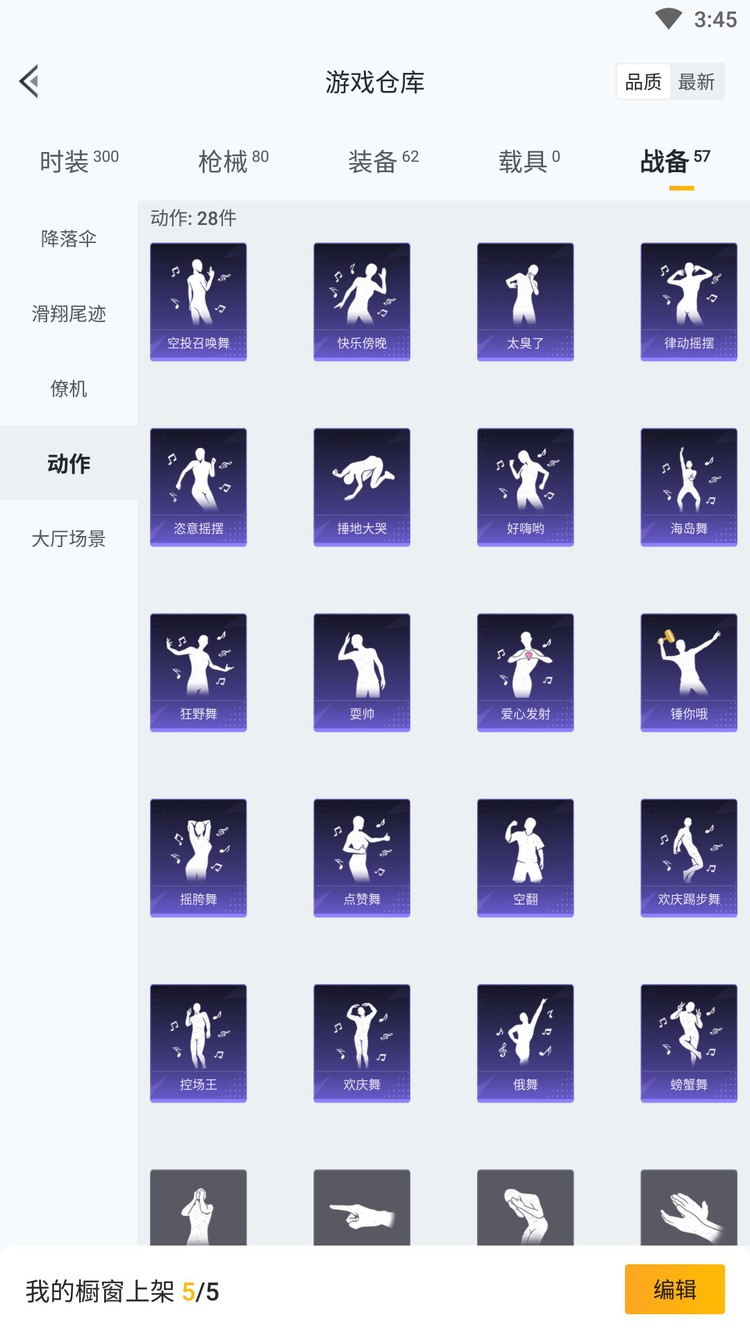Switch to the 时装 tab
The height and width of the screenshot is (1333, 750).
coord(78,160)
